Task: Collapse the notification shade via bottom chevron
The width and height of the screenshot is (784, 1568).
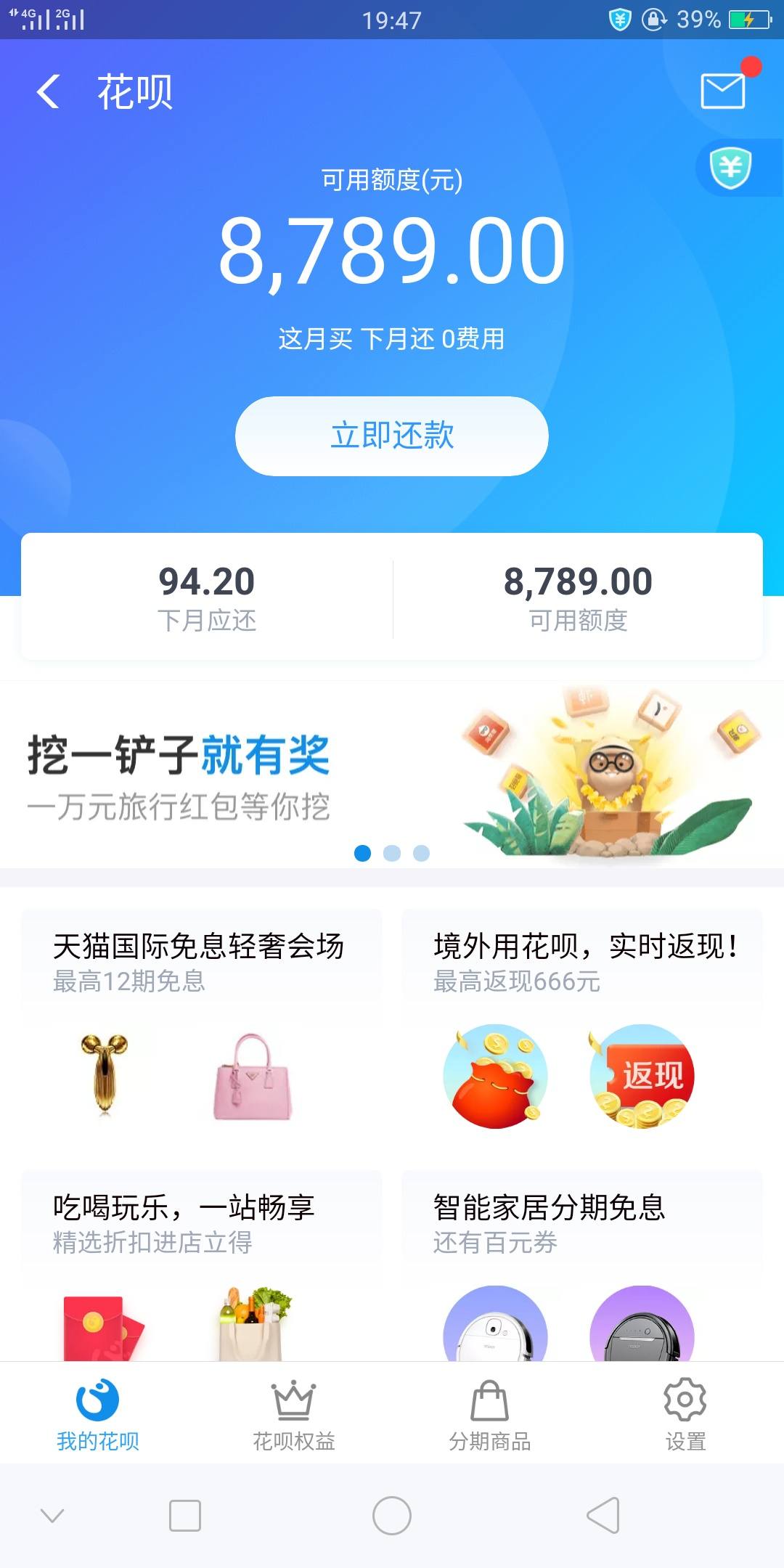Action: [x=49, y=1515]
